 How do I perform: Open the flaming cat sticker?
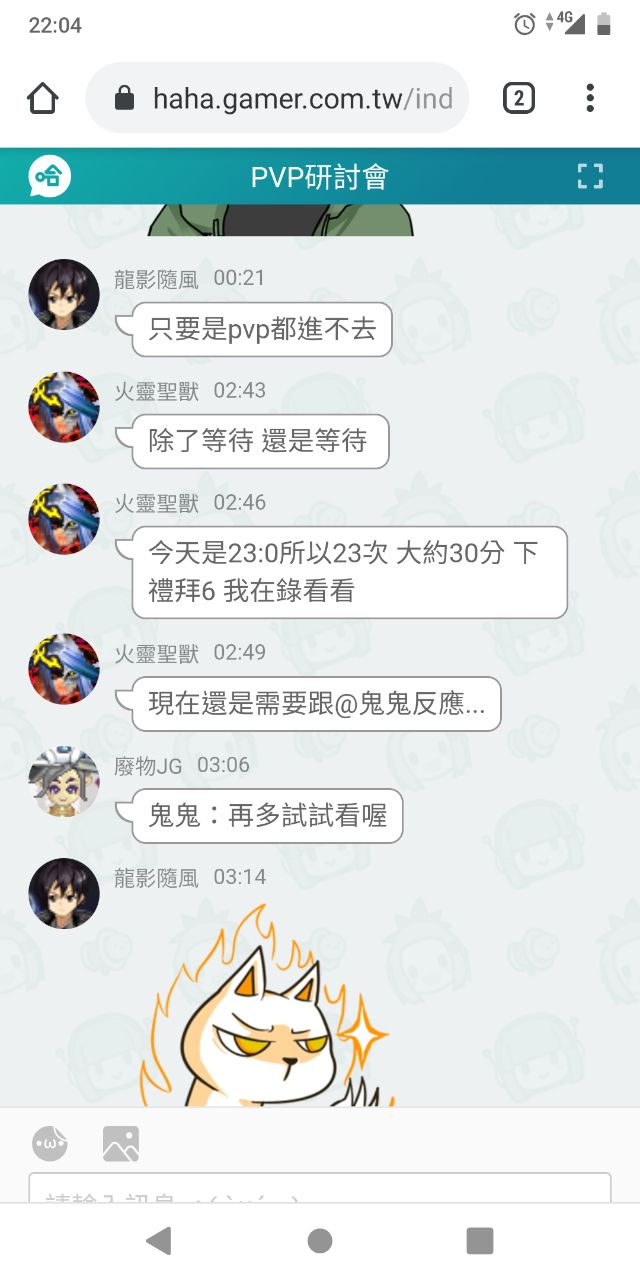(270, 1010)
